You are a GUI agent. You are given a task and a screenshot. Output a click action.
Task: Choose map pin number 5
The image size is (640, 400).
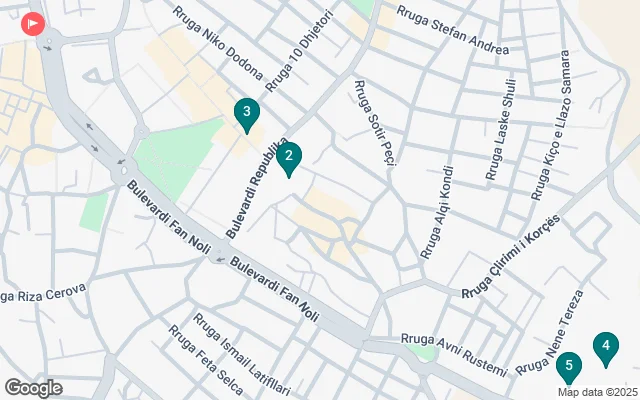click(x=568, y=367)
